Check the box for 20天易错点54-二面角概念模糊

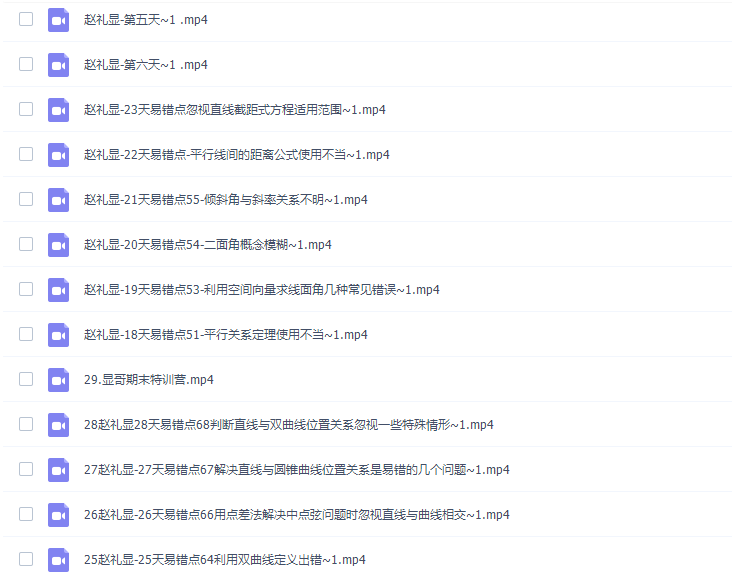(x=26, y=245)
